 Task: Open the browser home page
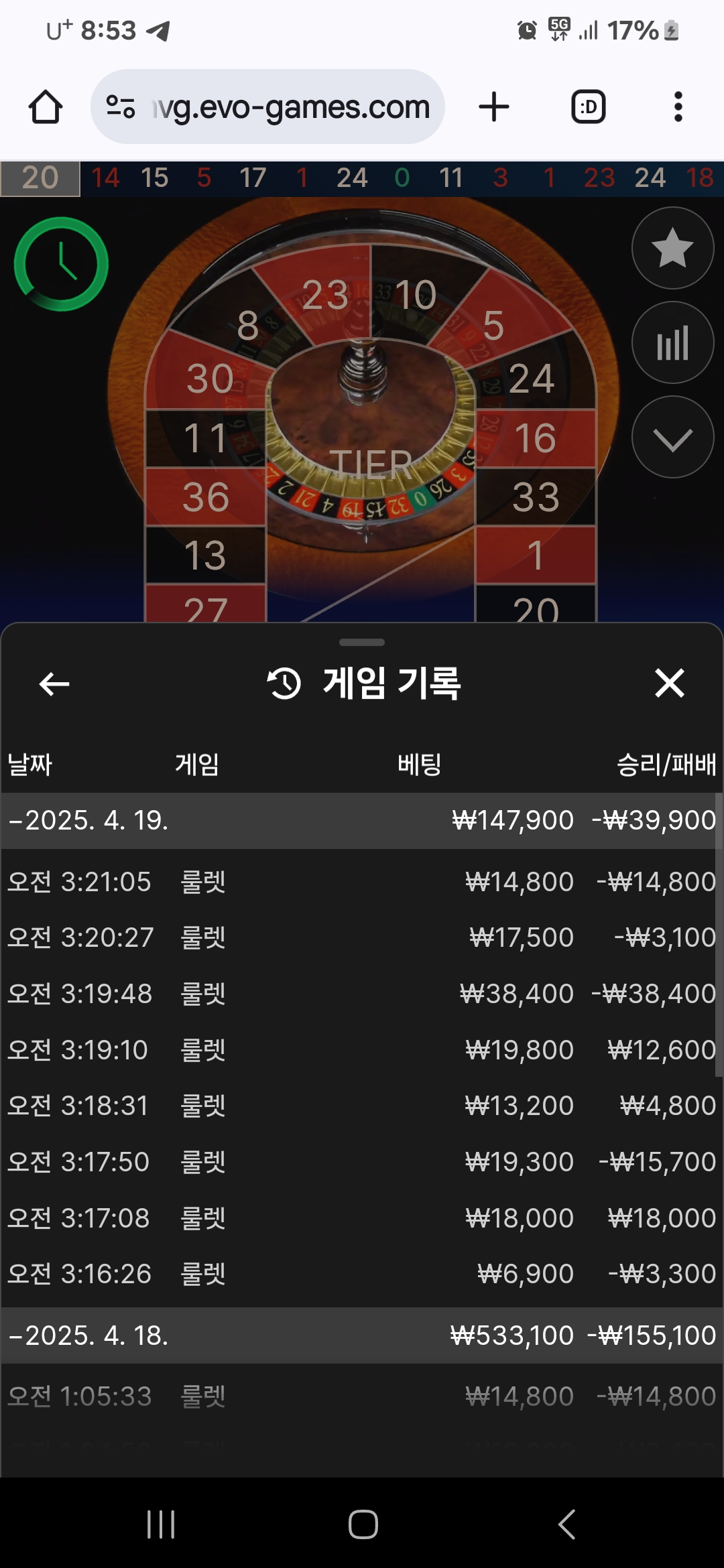(46, 107)
